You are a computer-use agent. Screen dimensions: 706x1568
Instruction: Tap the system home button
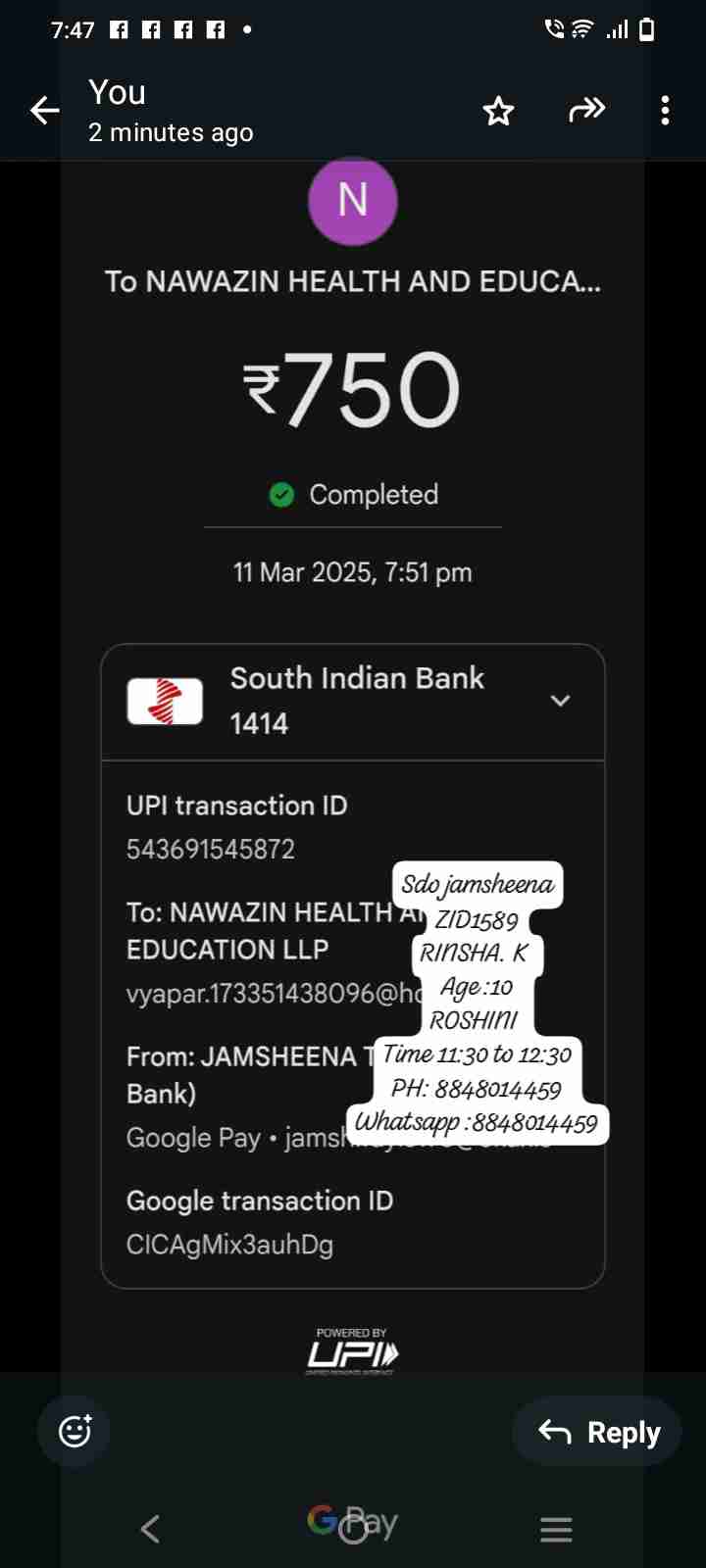pyautogui.click(x=353, y=1529)
